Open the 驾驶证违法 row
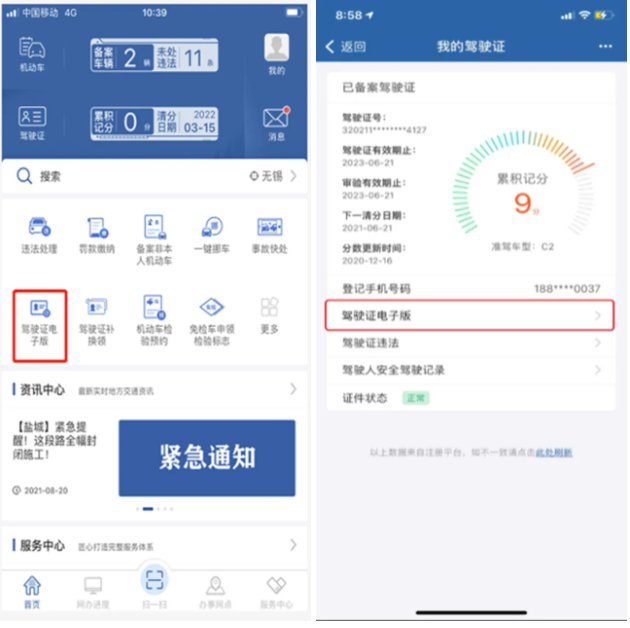The height and width of the screenshot is (628, 630). (471, 343)
